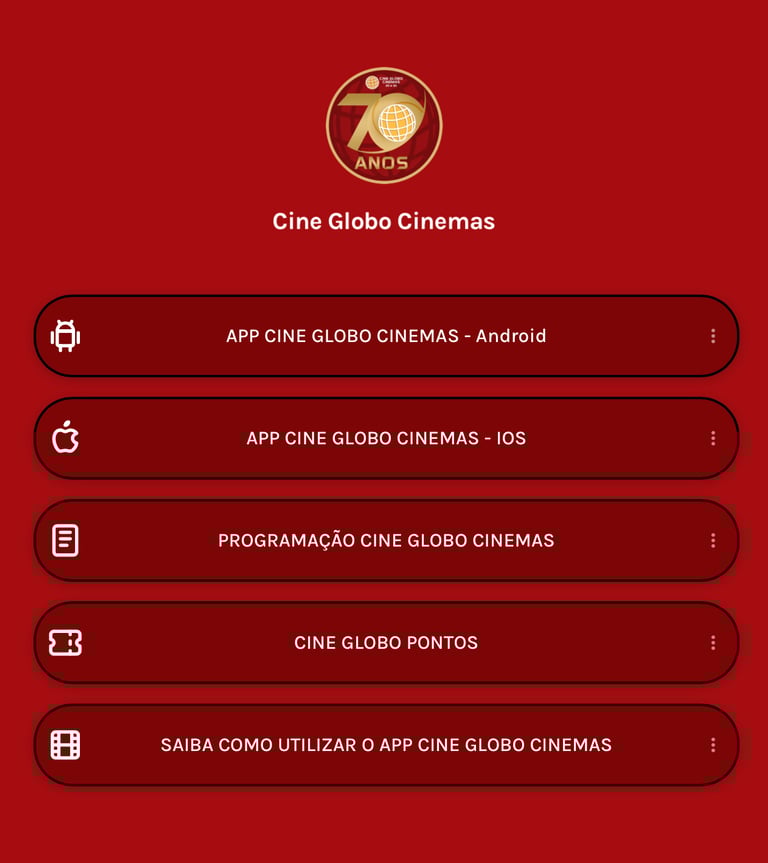Open three-dot menu on PROGRAMAÇÃO button

coord(713,540)
